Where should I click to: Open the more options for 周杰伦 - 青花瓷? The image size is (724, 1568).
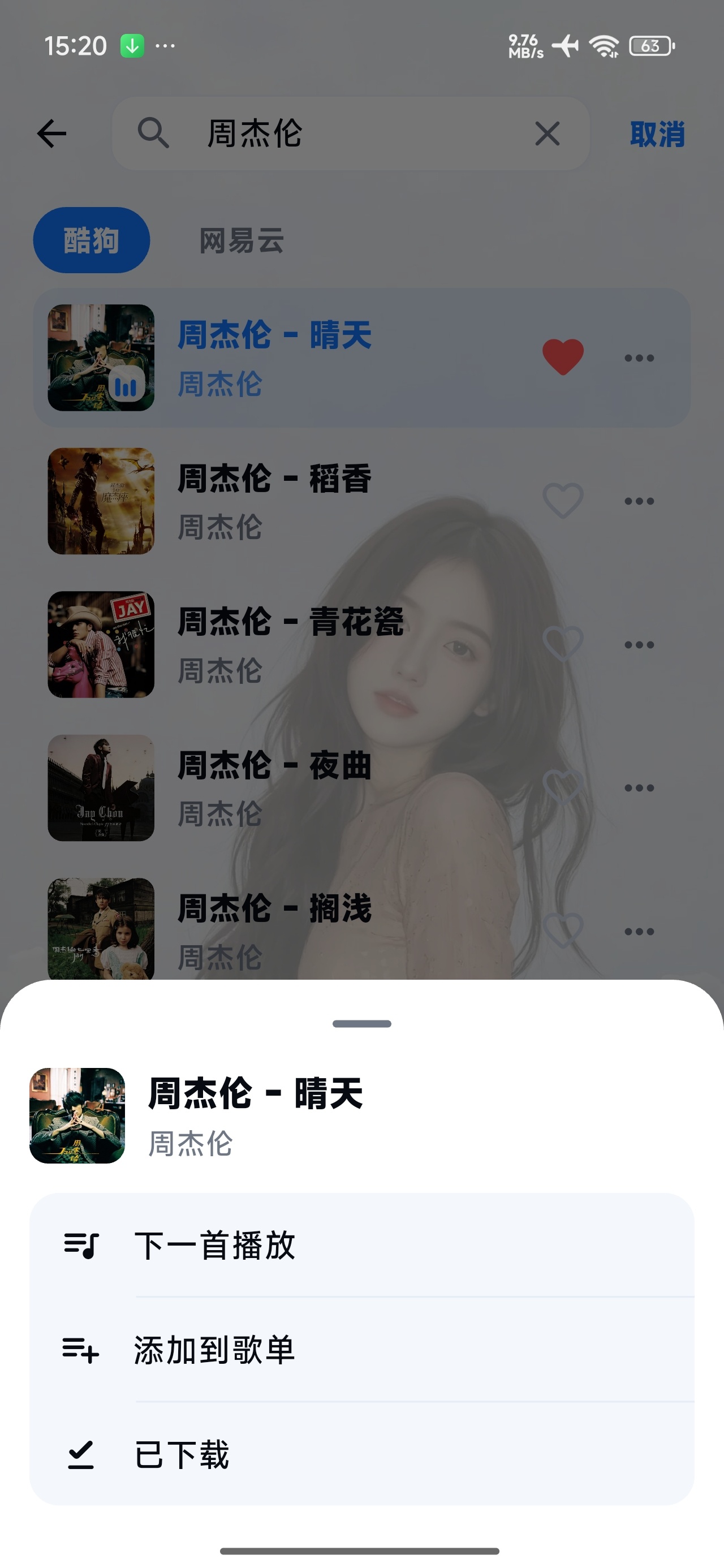click(x=639, y=645)
